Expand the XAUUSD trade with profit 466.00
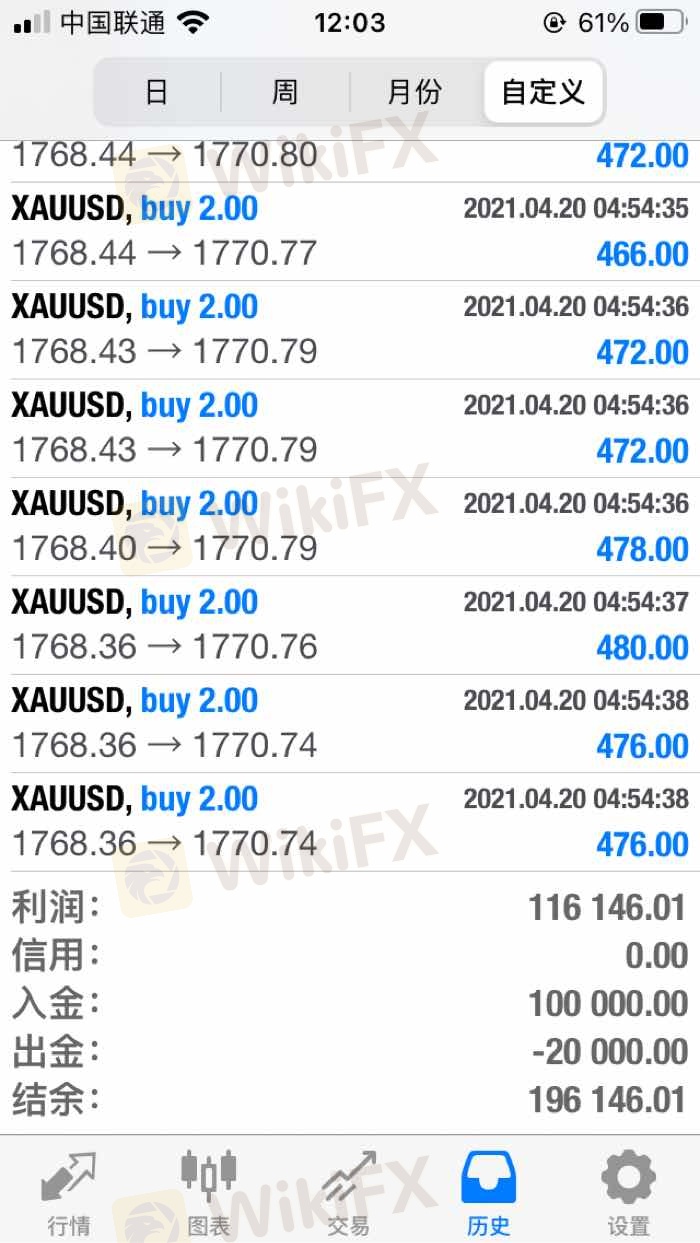700x1243 pixels. (x=350, y=231)
